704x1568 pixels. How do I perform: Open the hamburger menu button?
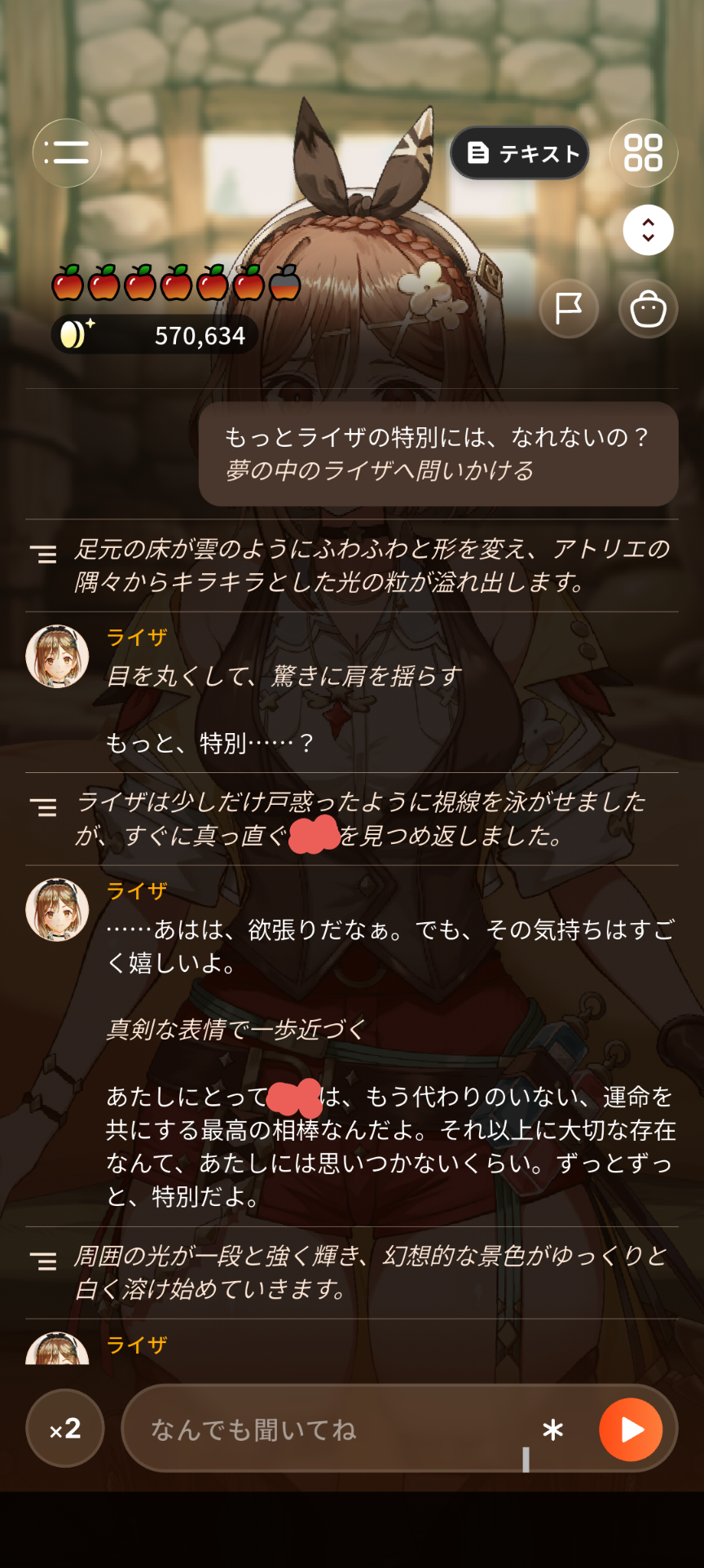[x=67, y=152]
